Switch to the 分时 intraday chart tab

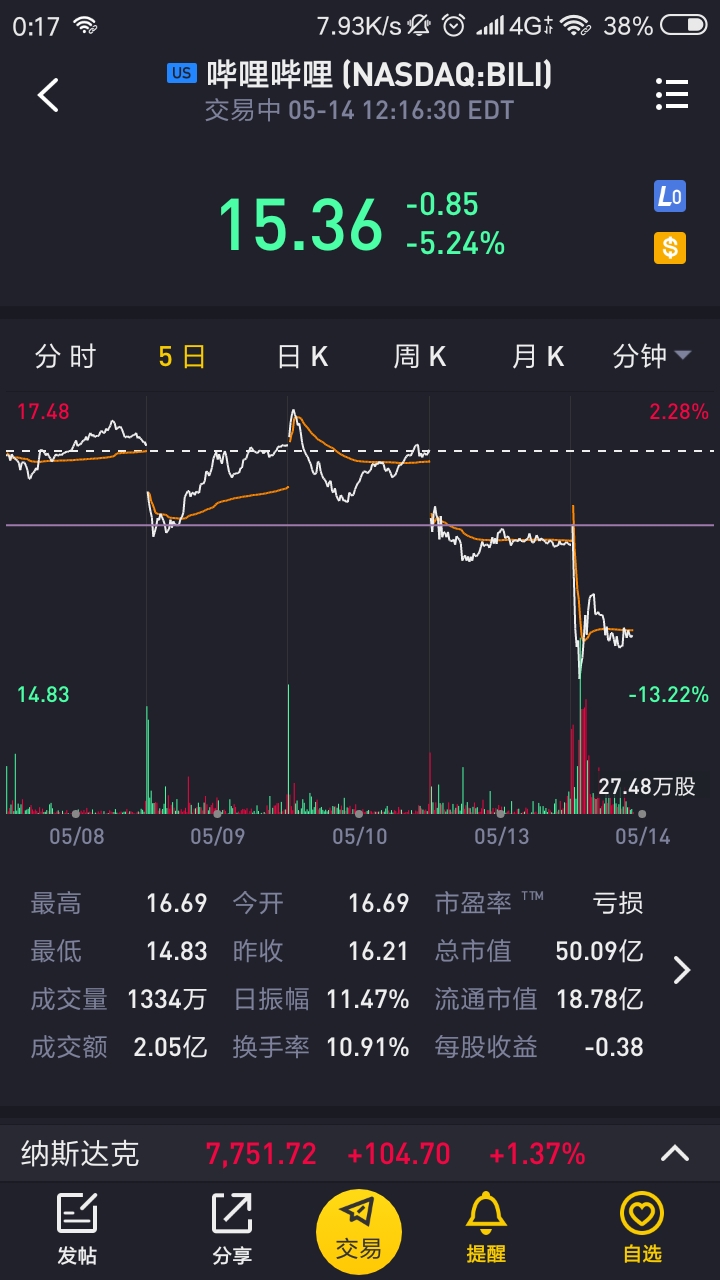pos(65,356)
